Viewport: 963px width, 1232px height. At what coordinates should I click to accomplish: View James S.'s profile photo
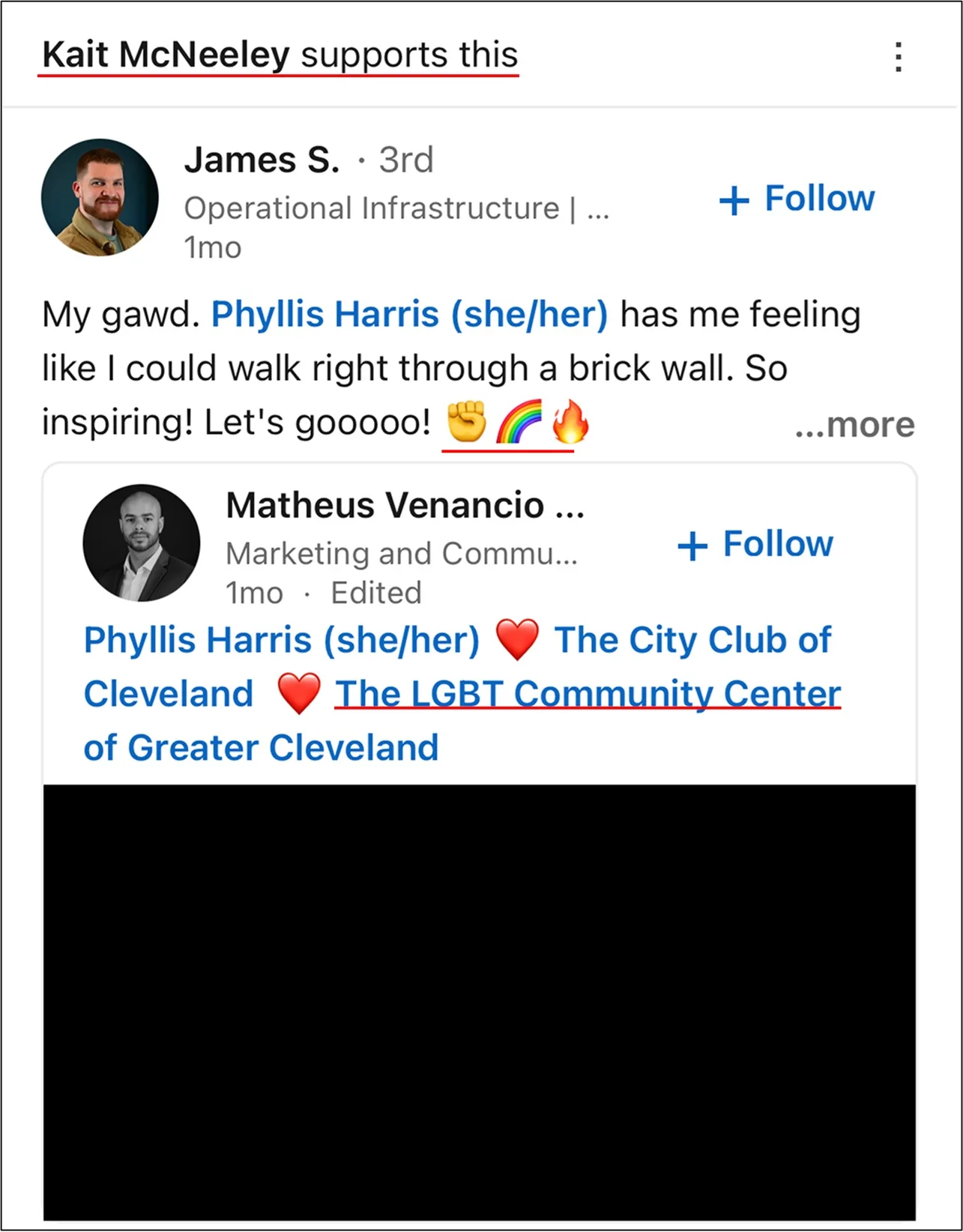(100, 197)
